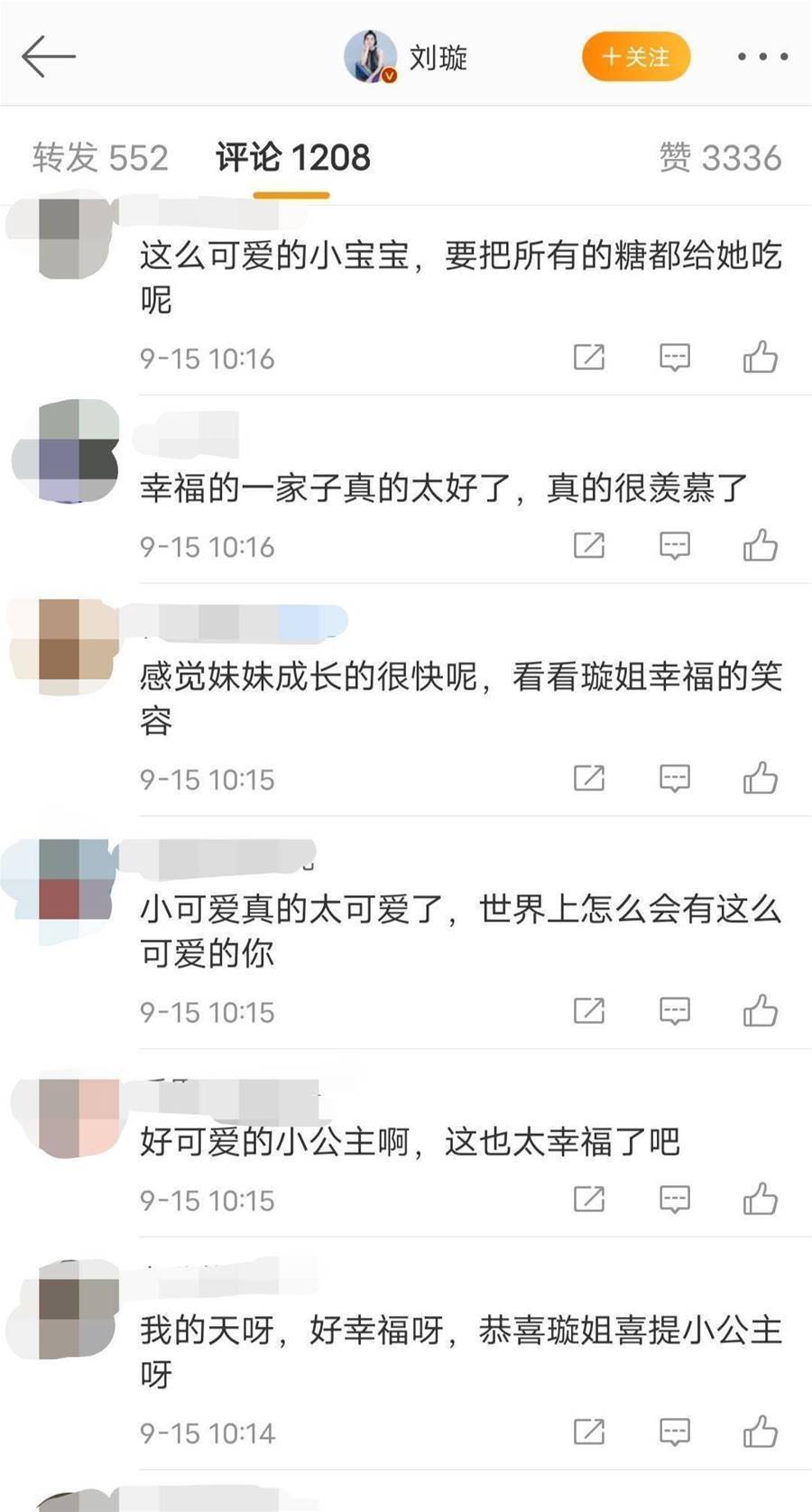The width and height of the screenshot is (812, 1512).
Task: Like the 小可爱真的太可爱了 comment
Action: [x=761, y=1011]
